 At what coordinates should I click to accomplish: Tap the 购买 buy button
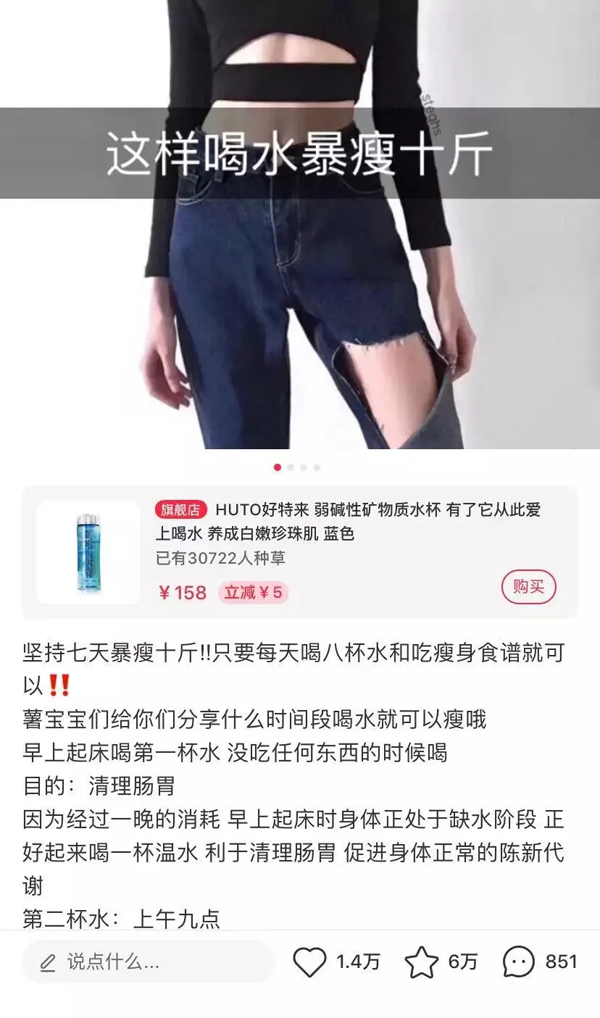point(528,587)
